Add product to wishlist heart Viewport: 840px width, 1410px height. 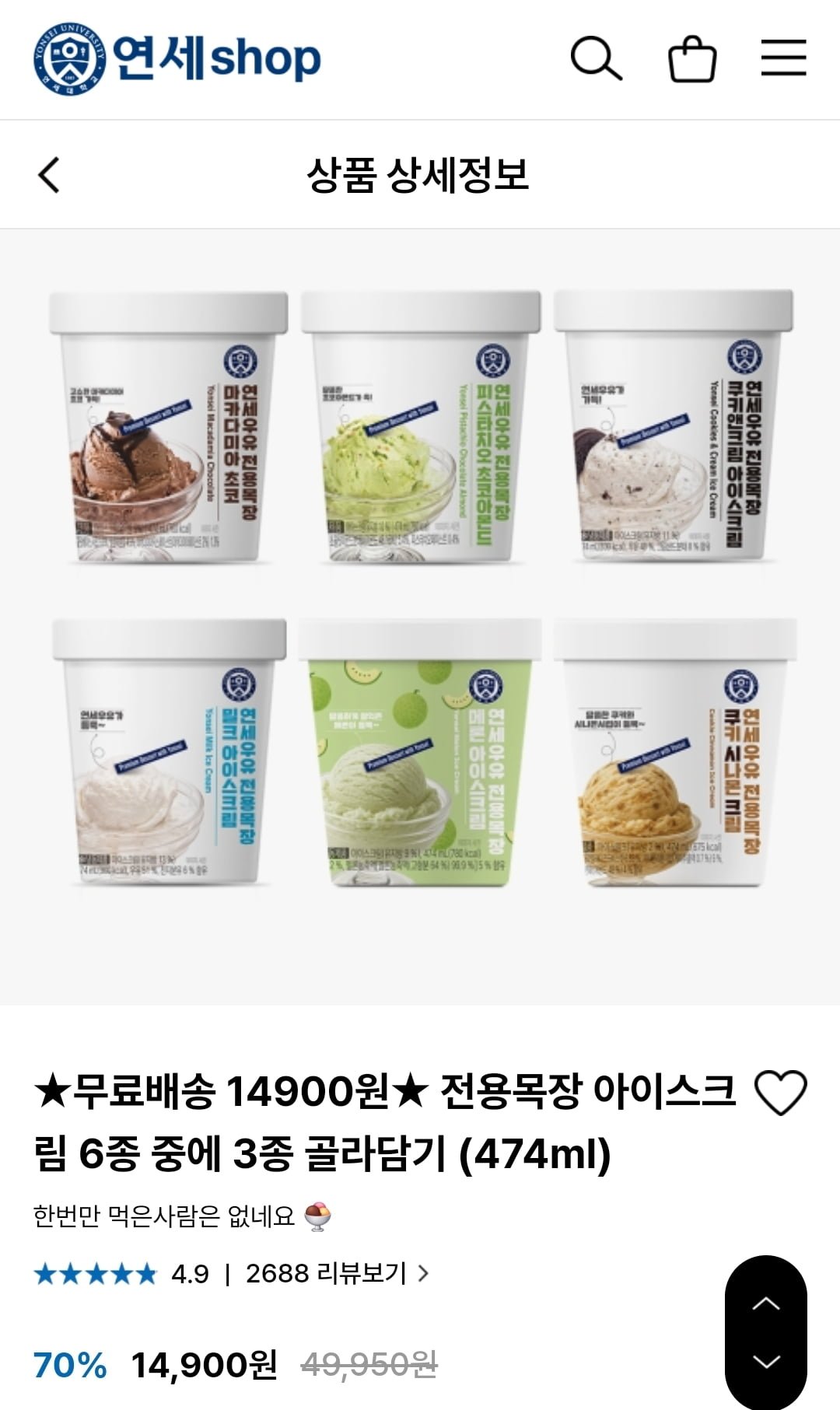[x=781, y=1093]
